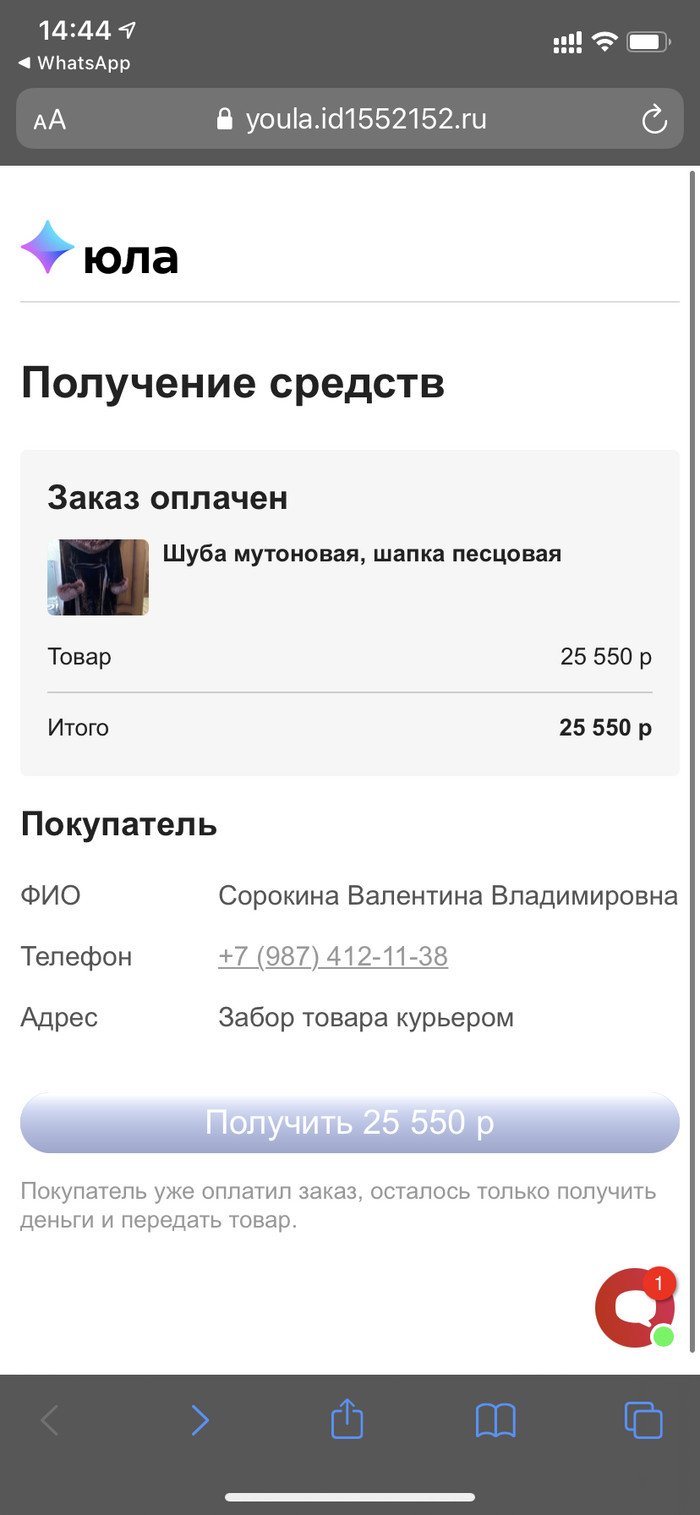Image resolution: width=700 pixels, height=1515 pixels.
Task: Open the support chat bubble
Action: click(x=634, y=1308)
